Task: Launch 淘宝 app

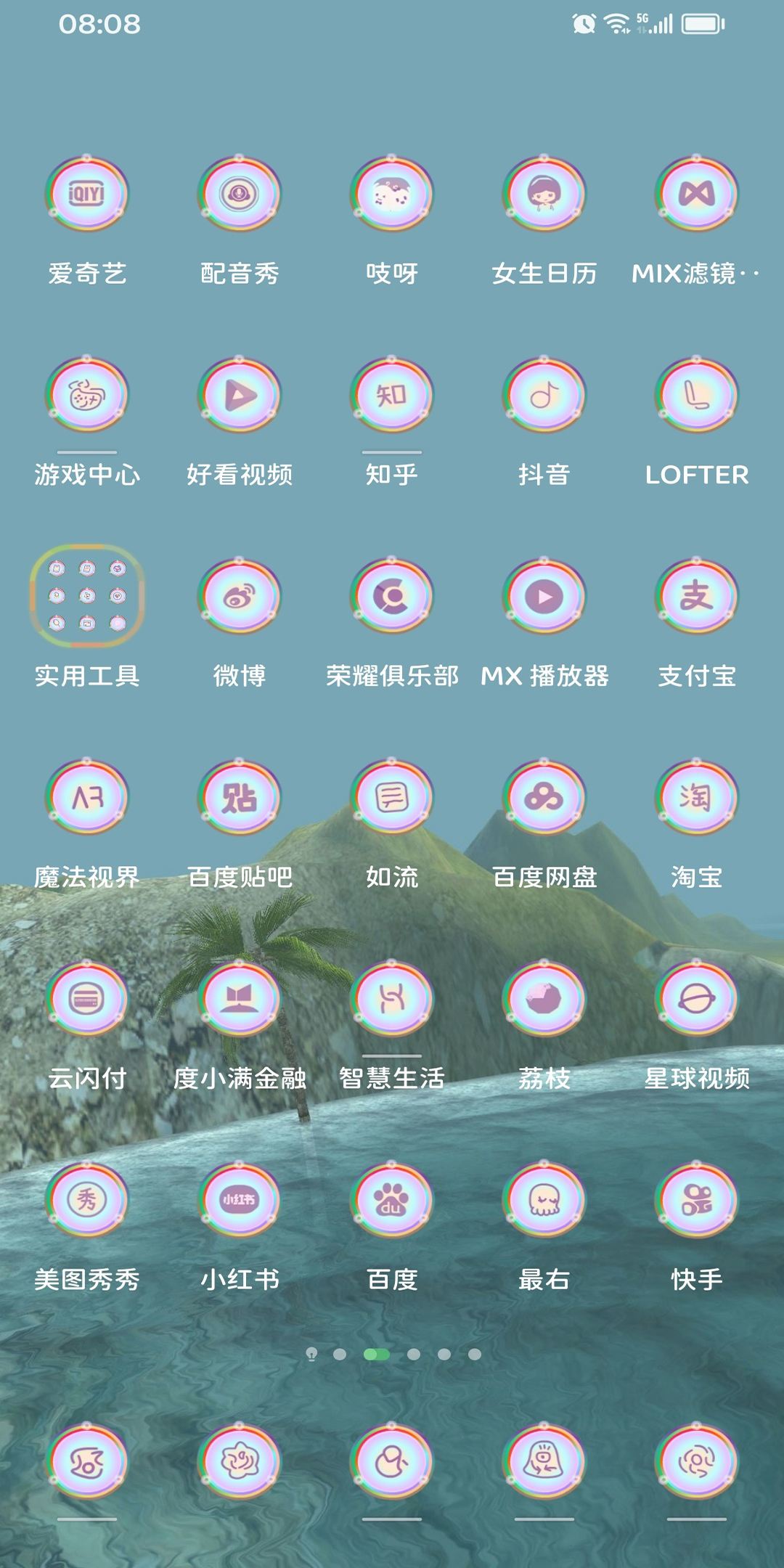Action: [x=697, y=798]
